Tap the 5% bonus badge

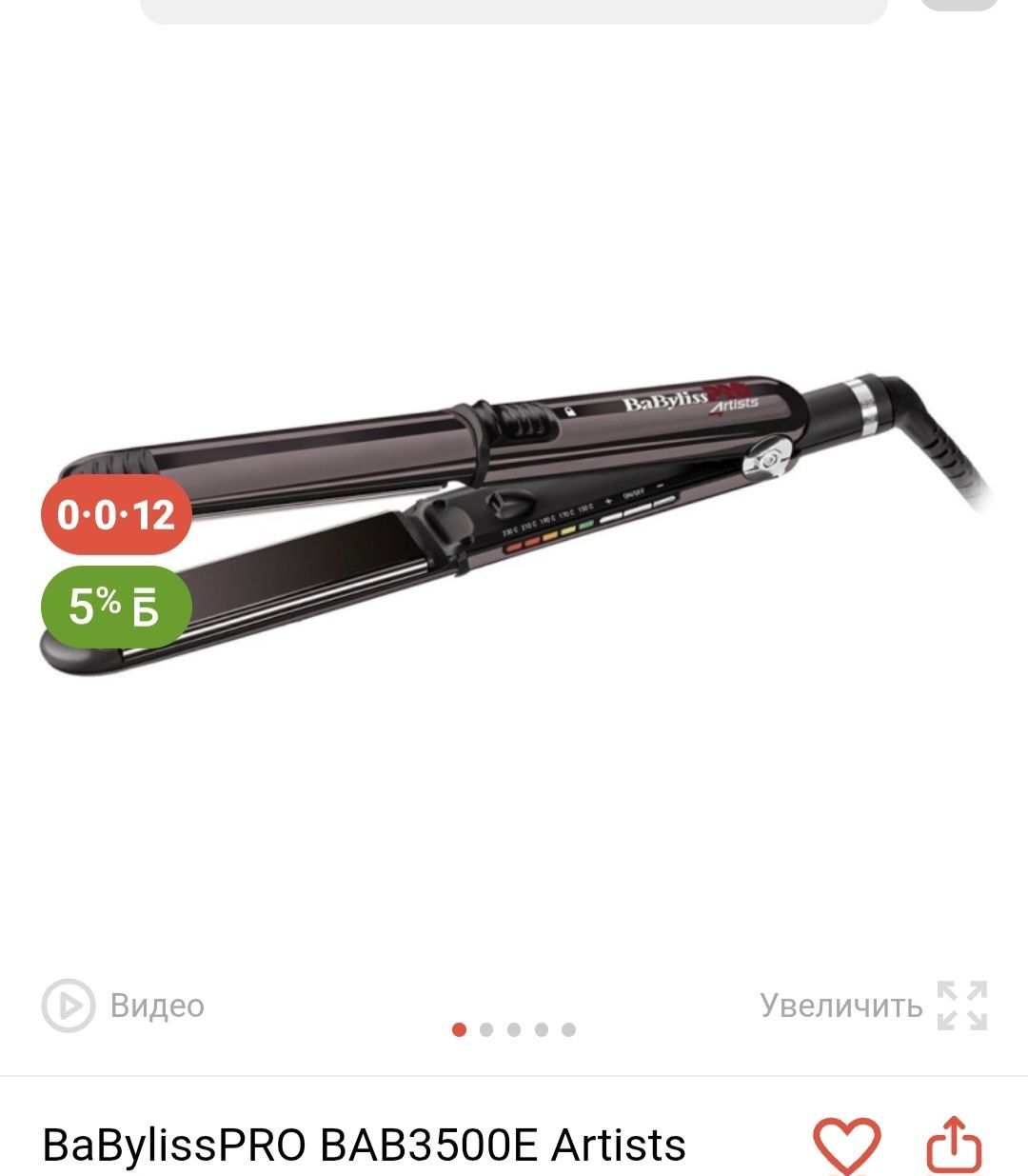116,607
